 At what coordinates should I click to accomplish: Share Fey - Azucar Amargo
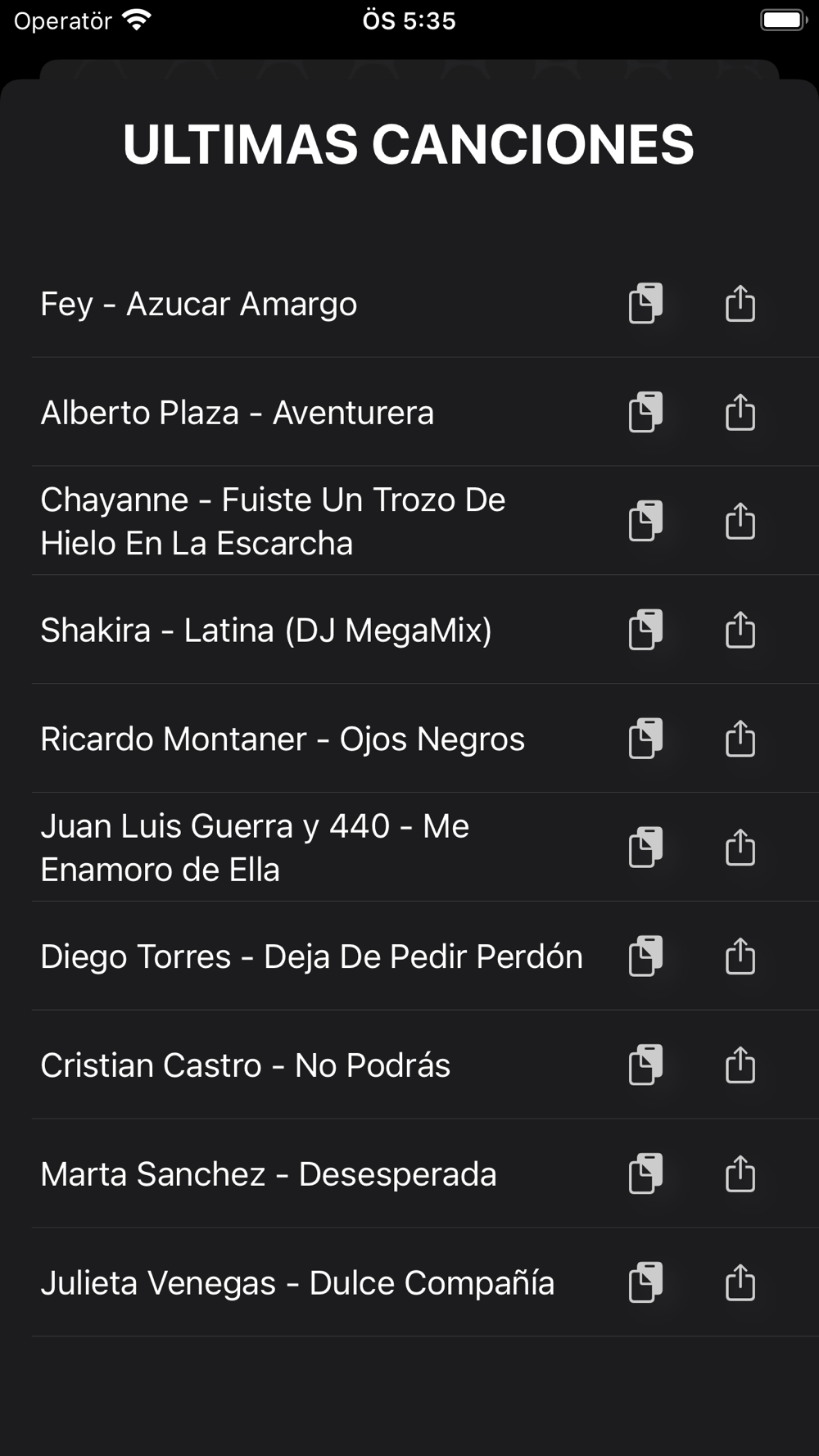[740, 303]
